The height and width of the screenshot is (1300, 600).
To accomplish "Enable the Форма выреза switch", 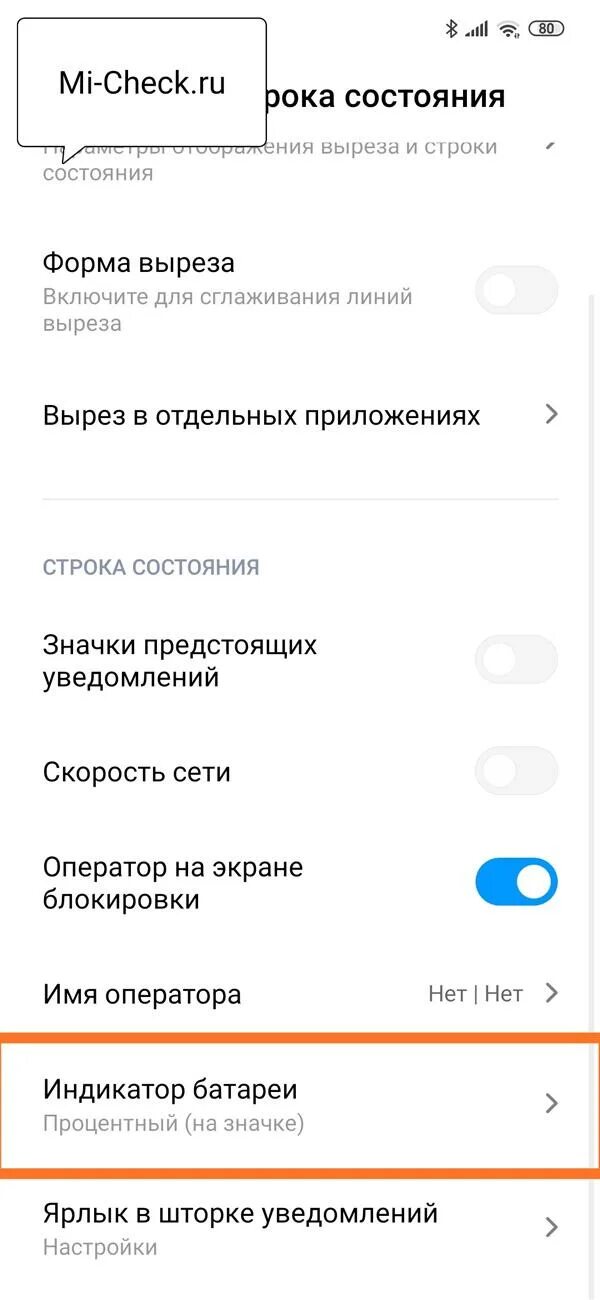I will pos(515,291).
